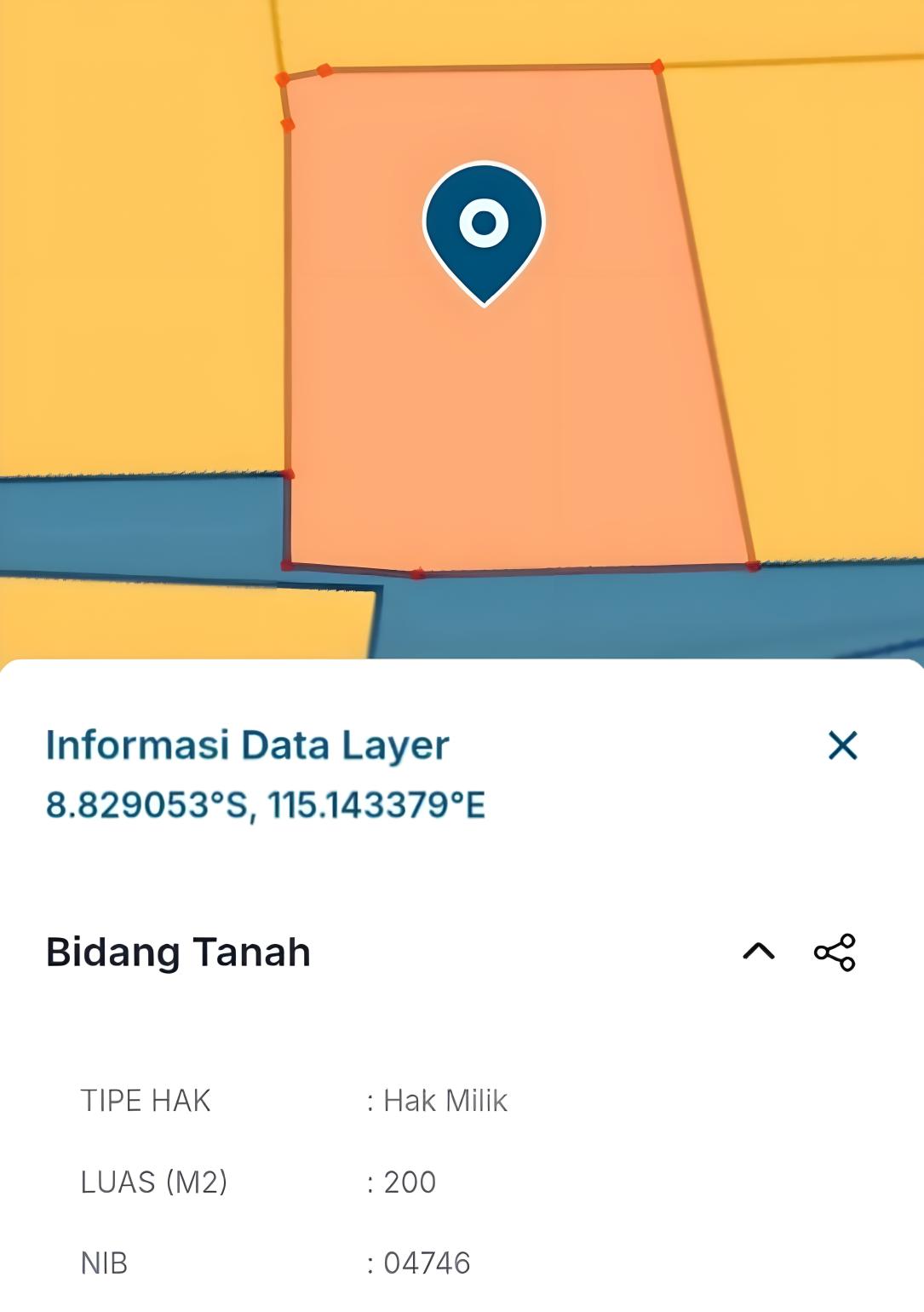This screenshot has width=924, height=1312.
Task: Share the Bidang Tanah details
Action: pyautogui.click(x=835, y=952)
